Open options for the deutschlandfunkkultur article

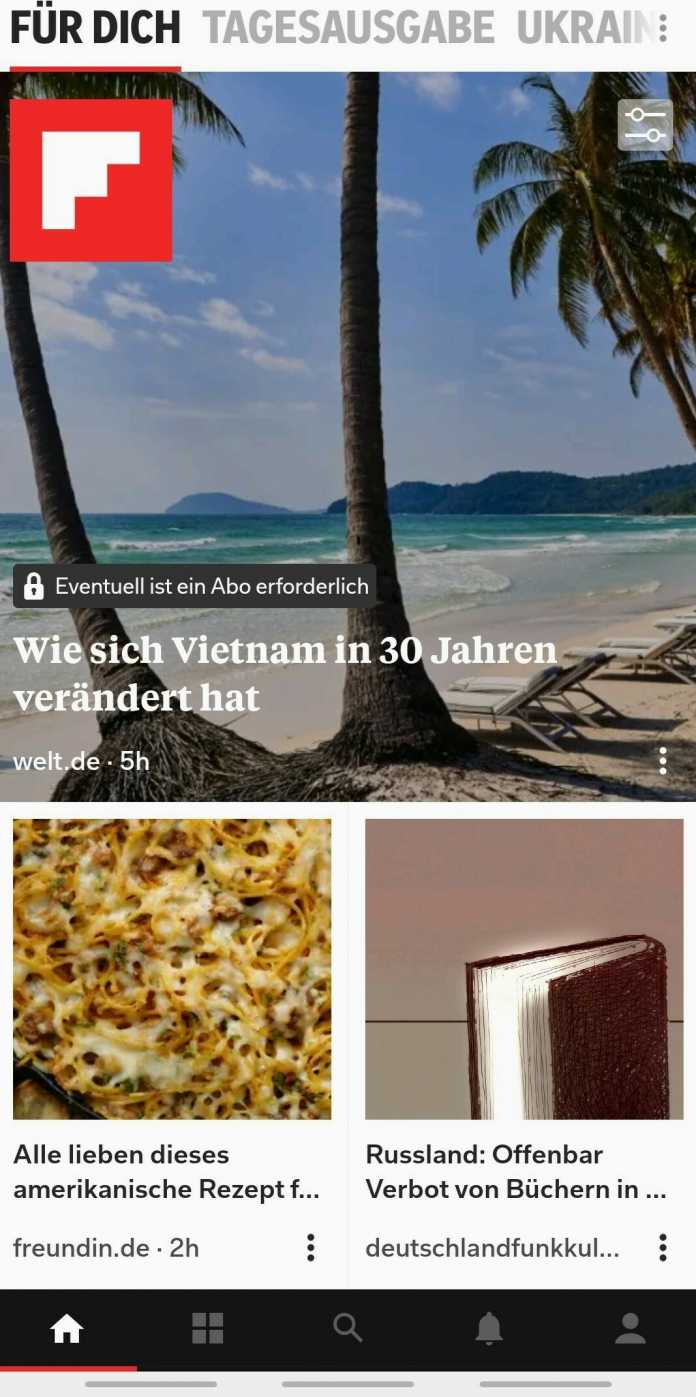pos(663,1247)
